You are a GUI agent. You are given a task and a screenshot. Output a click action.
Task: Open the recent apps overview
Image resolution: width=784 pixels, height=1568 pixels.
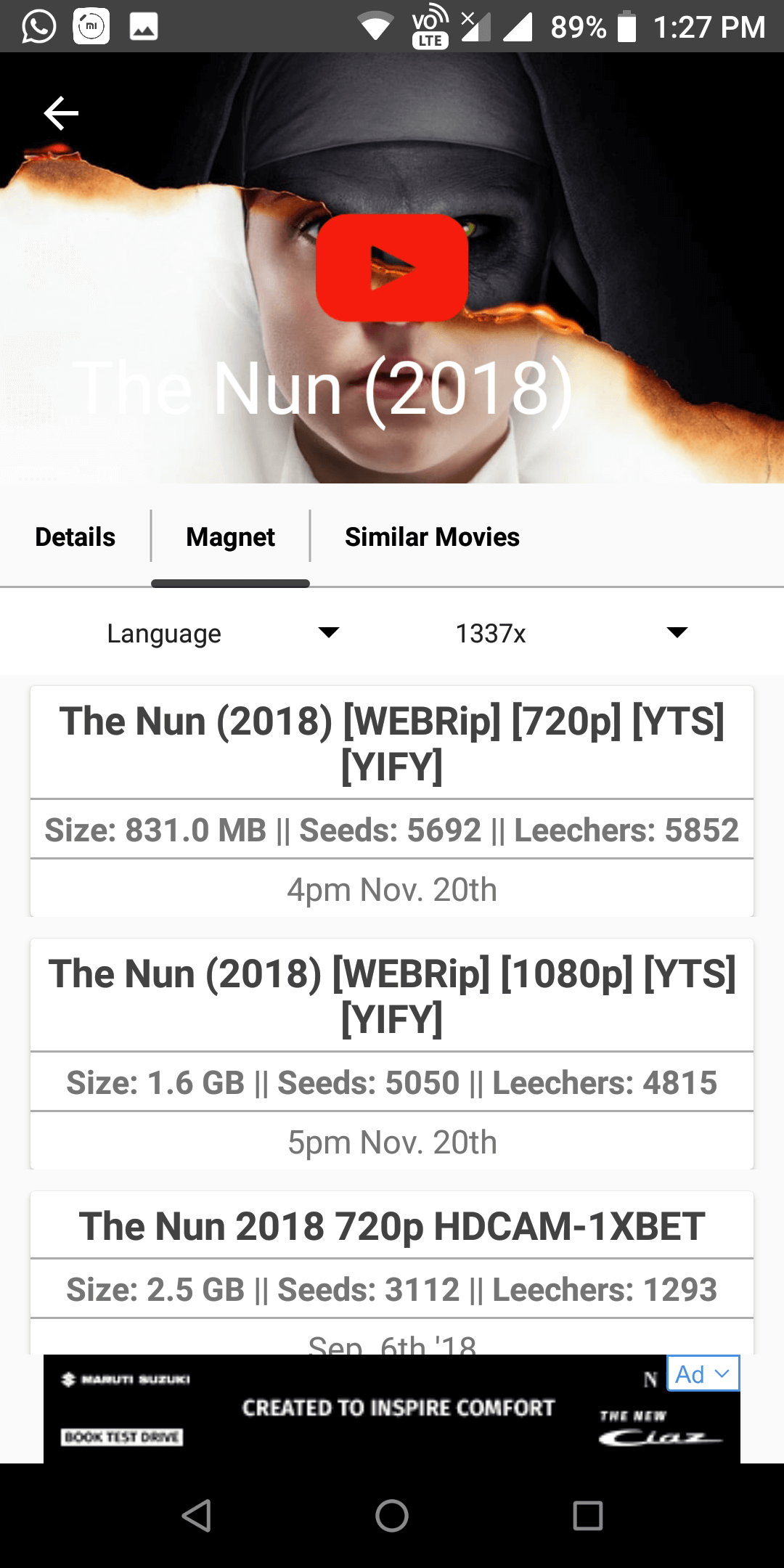point(587,1516)
